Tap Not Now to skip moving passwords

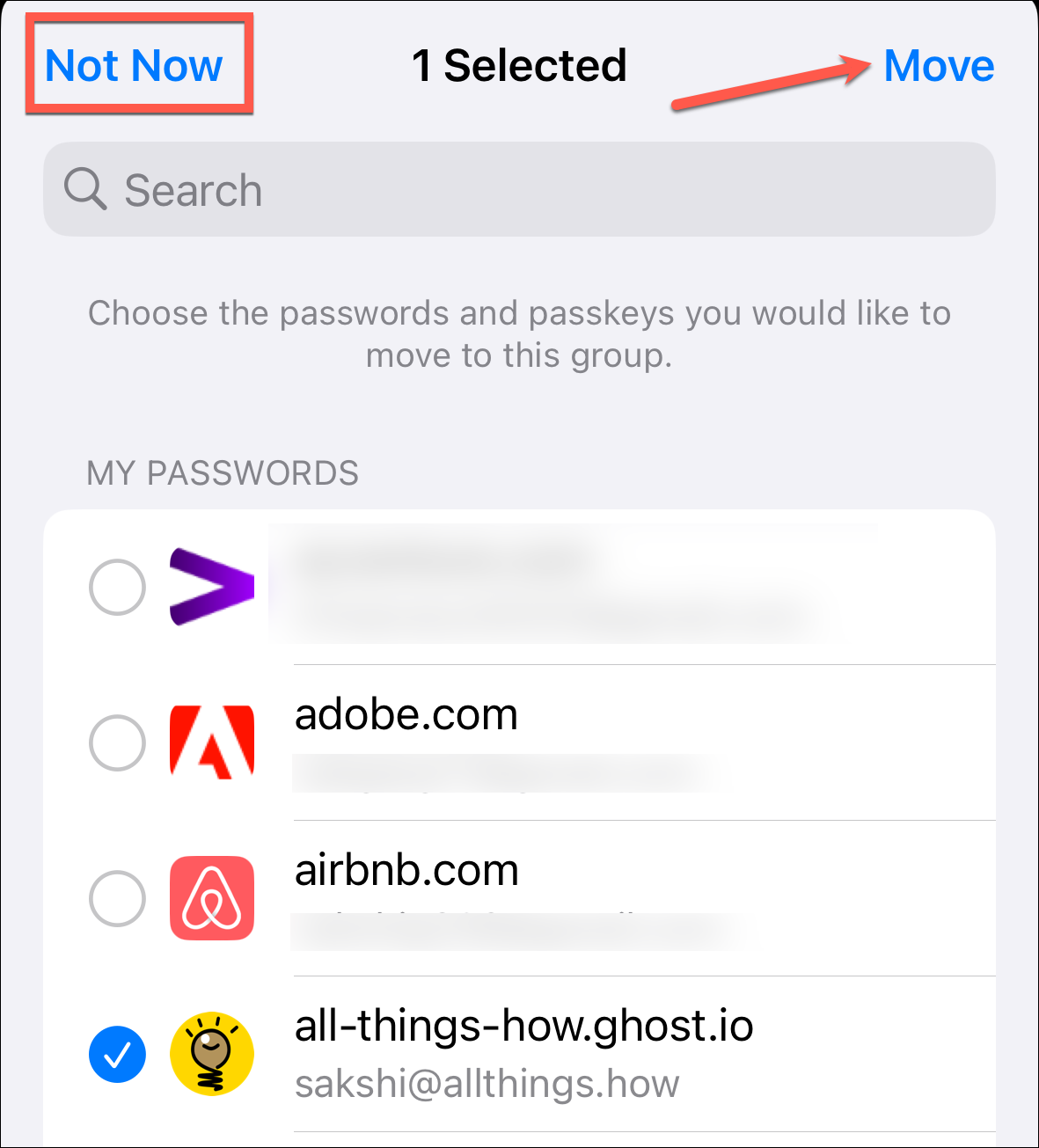coord(134,66)
